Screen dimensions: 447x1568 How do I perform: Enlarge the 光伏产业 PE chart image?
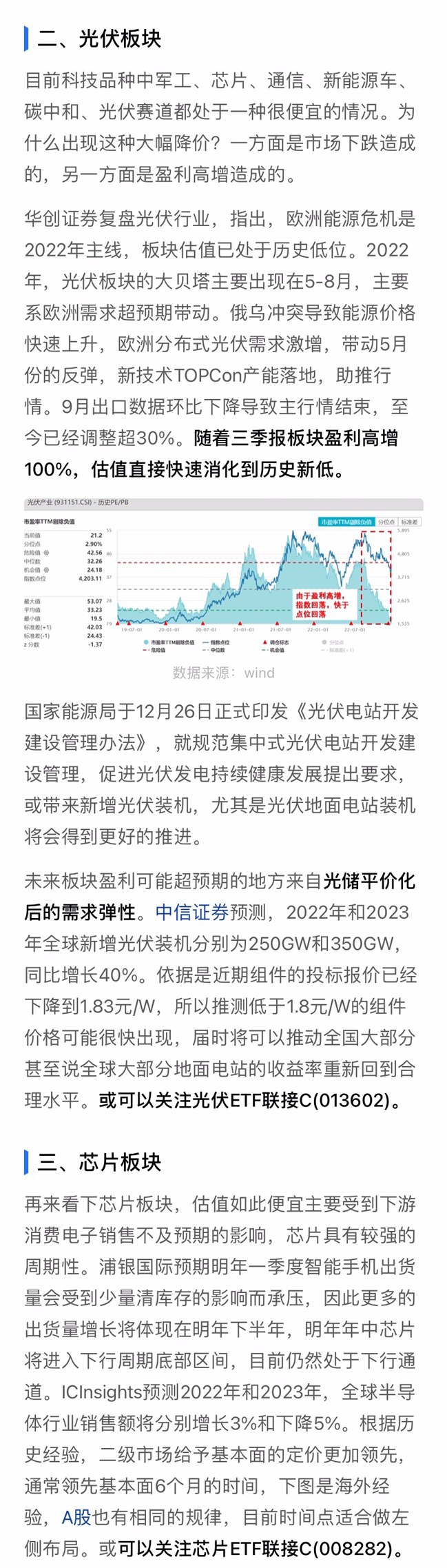point(223,573)
